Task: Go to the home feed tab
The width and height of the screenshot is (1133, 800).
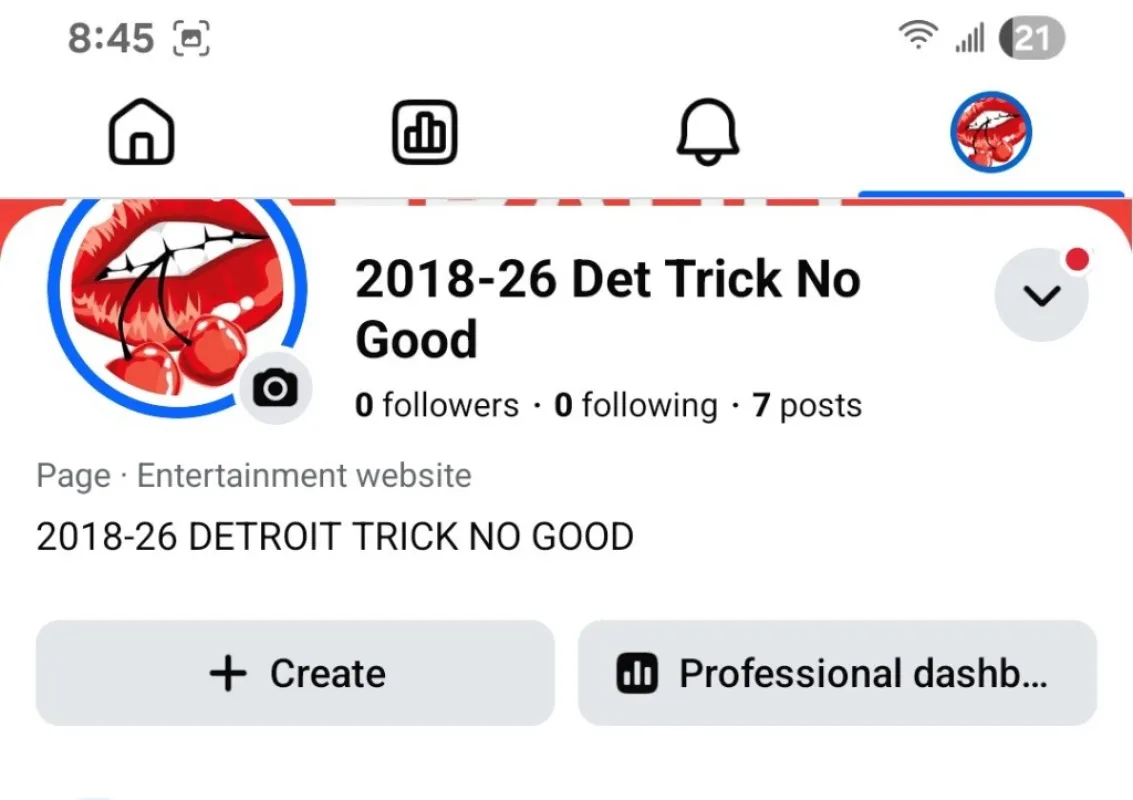Action: coord(141,133)
